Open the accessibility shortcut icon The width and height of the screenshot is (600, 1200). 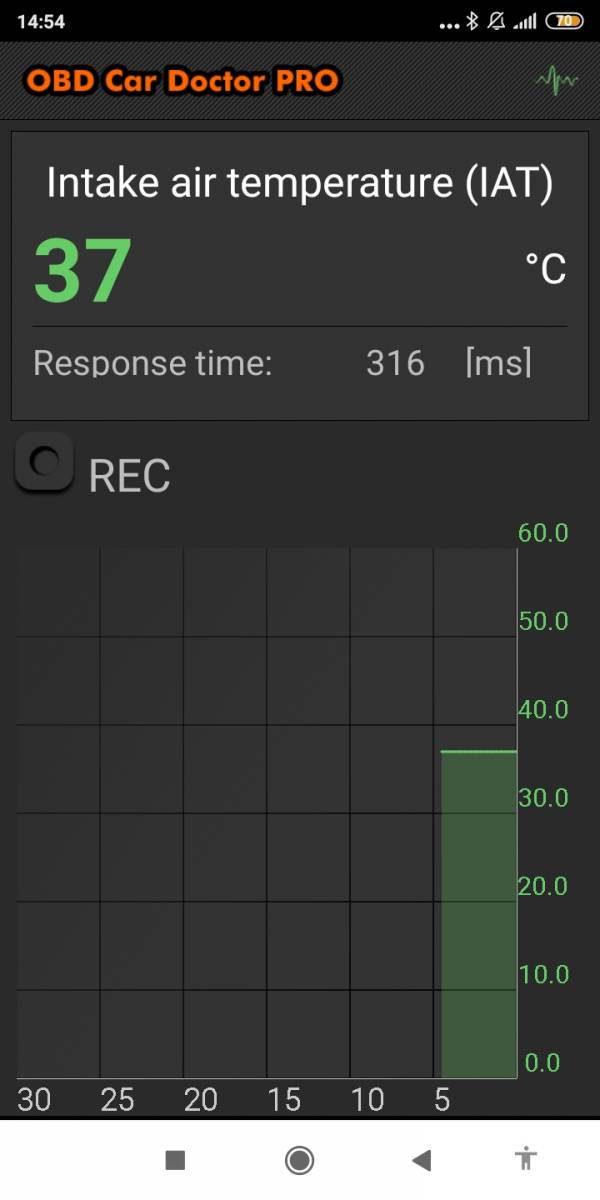pos(526,1159)
